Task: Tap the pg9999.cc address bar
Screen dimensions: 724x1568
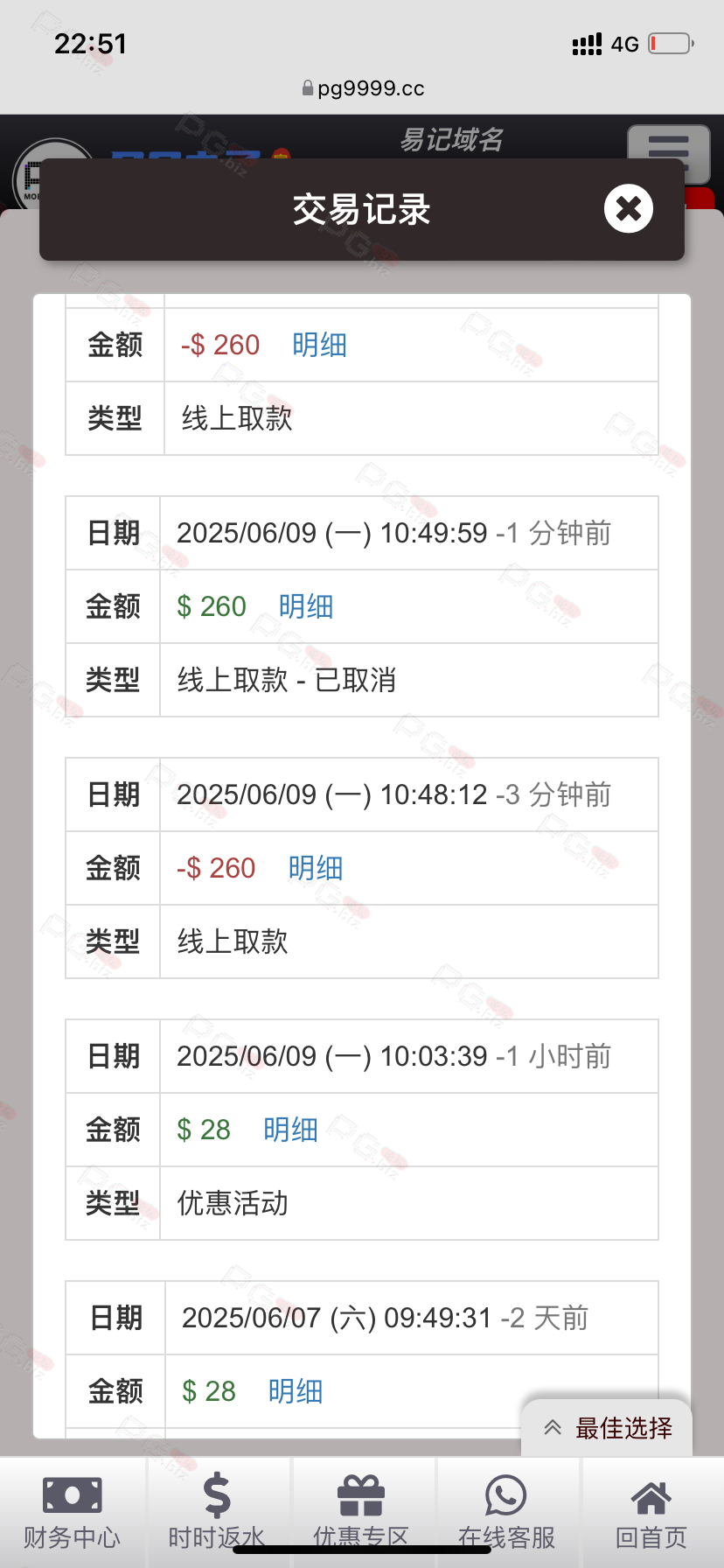Action: [362, 88]
